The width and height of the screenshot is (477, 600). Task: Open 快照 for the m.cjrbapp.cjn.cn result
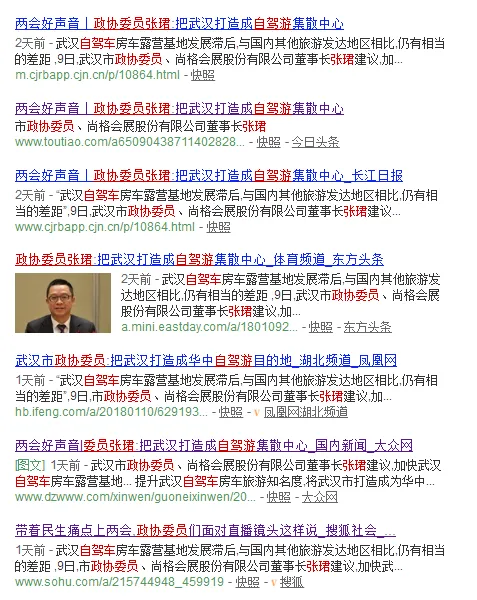(203, 75)
